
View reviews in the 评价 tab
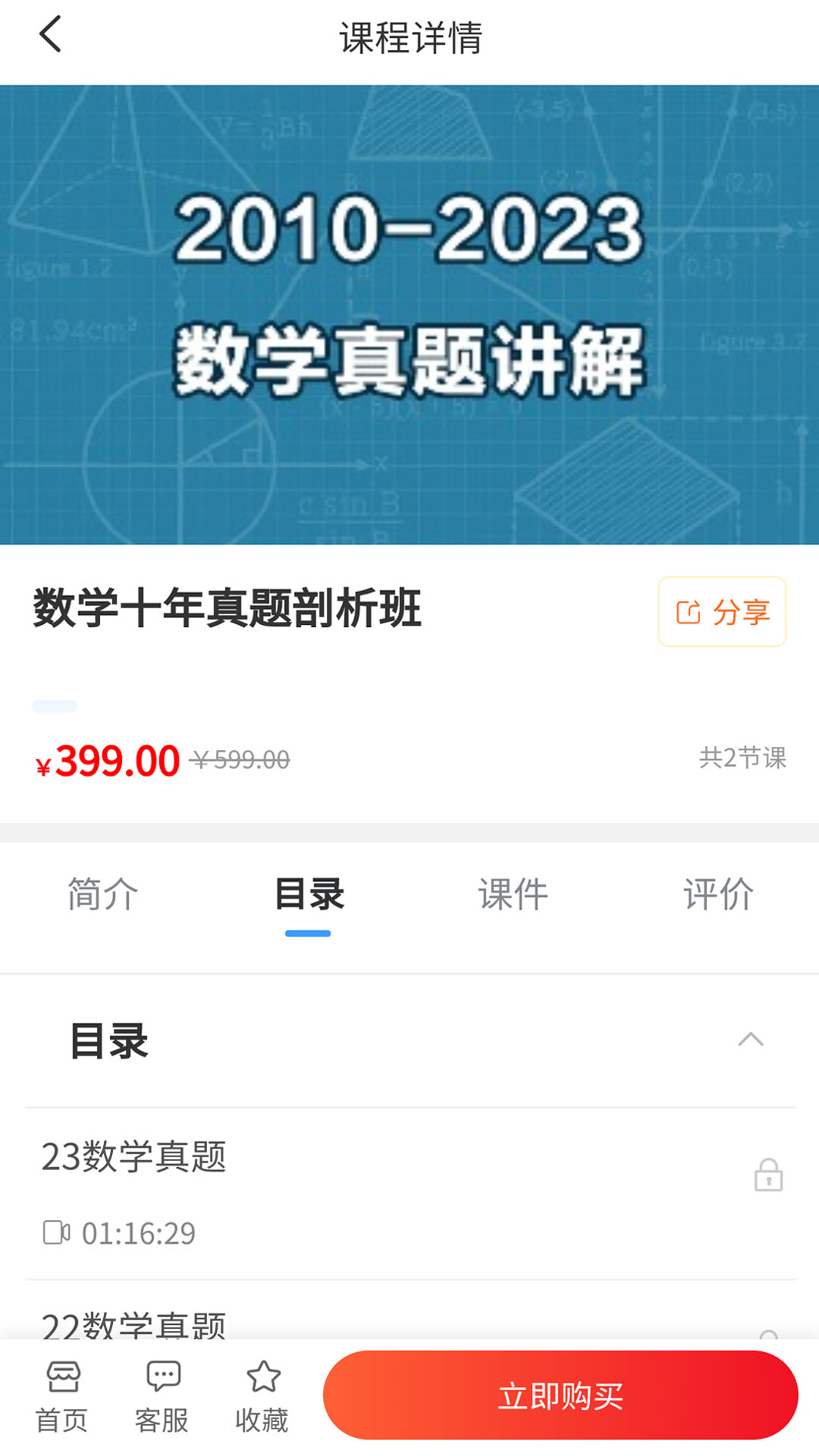[x=717, y=895]
